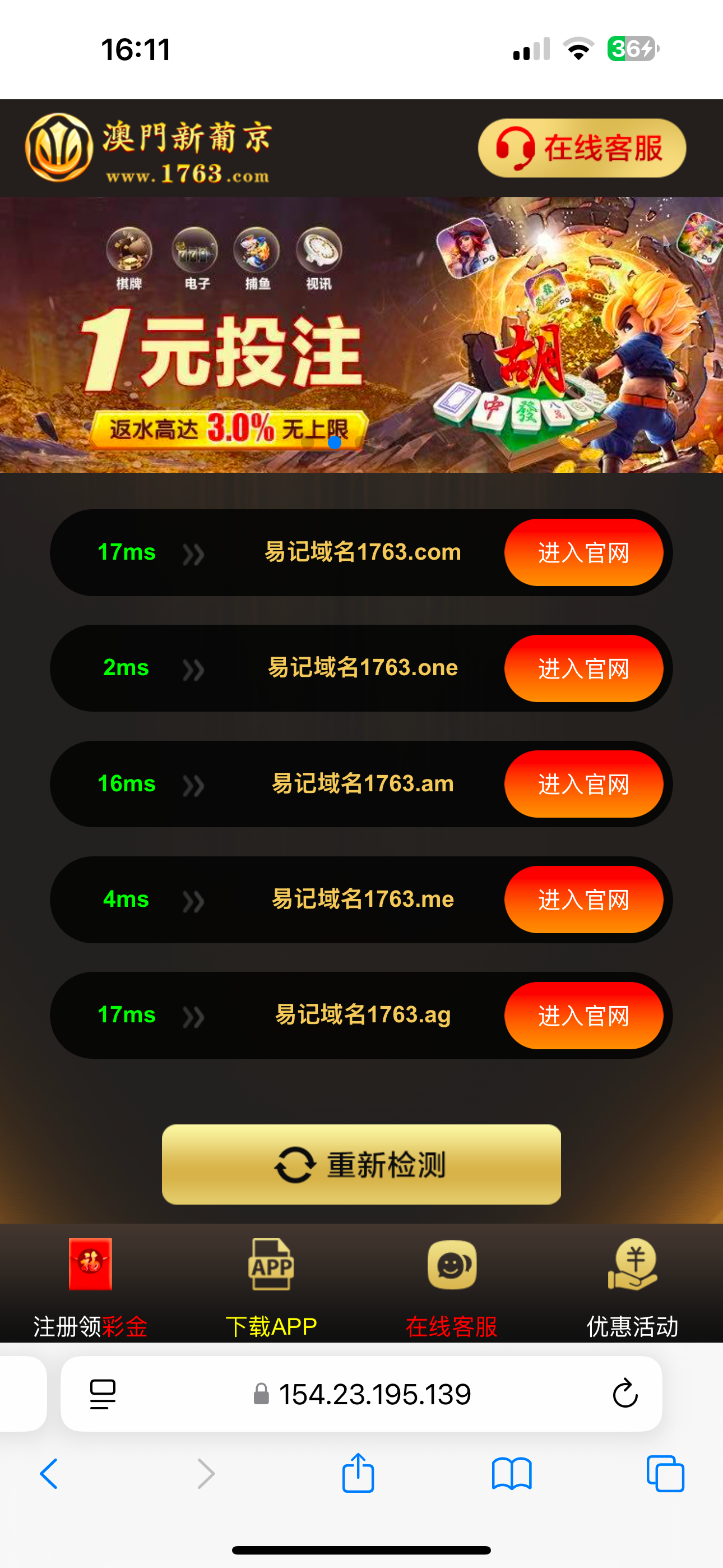Viewport: 723px width, 1568px height.
Task: Enter the official site for 1763.ag
Action: click(583, 1015)
